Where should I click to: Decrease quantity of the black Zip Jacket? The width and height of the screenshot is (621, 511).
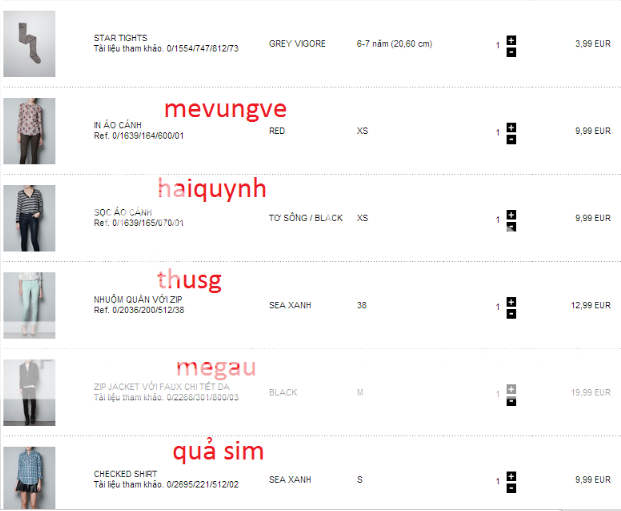(x=511, y=401)
